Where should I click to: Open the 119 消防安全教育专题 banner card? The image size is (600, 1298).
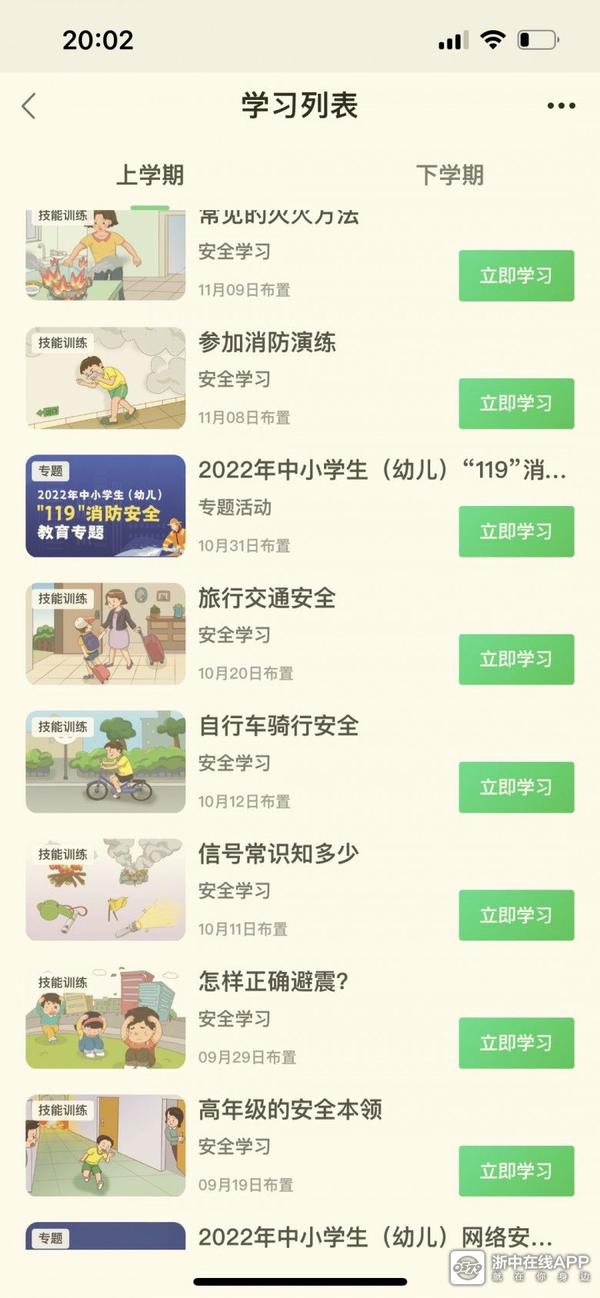tap(105, 506)
